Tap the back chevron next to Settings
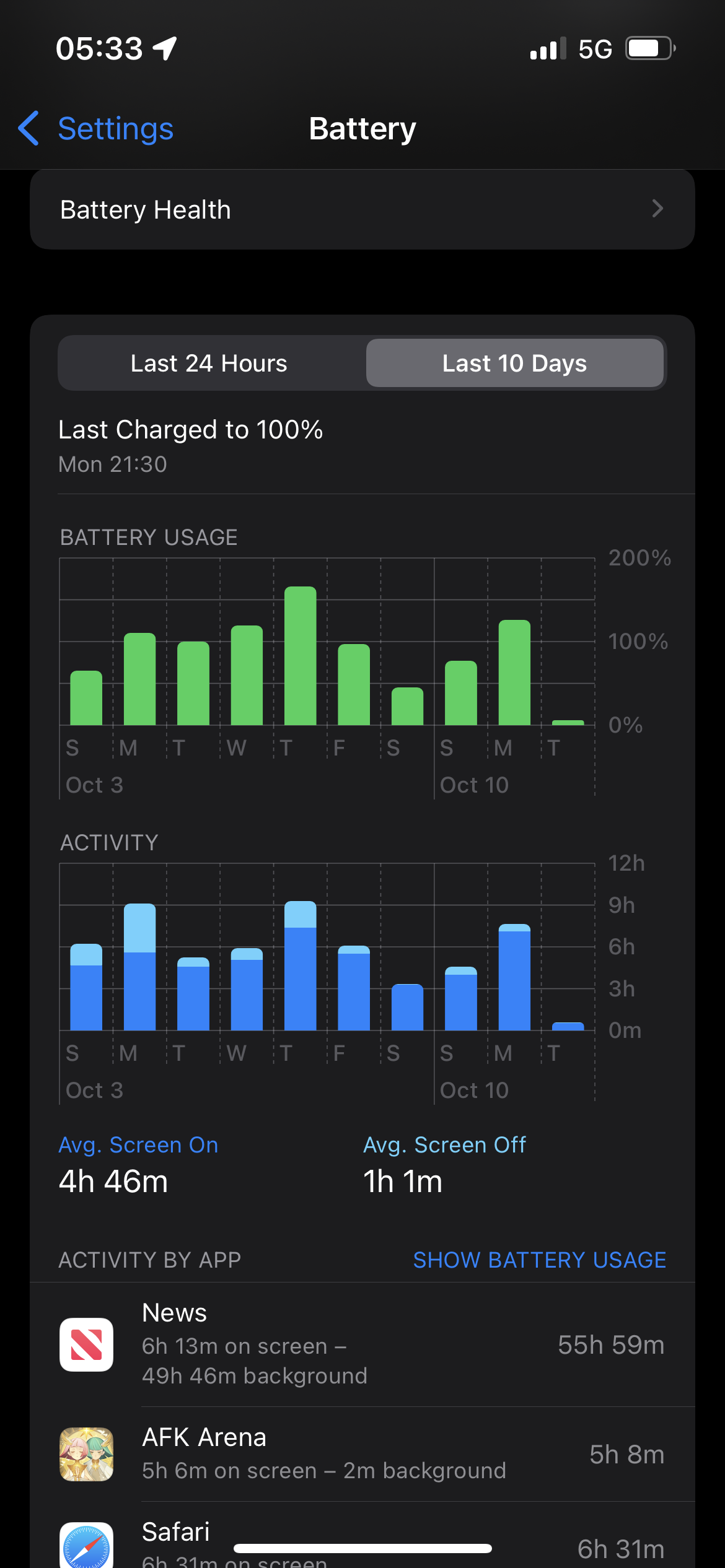This screenshot has width=725, height=1568. (29, 128)
